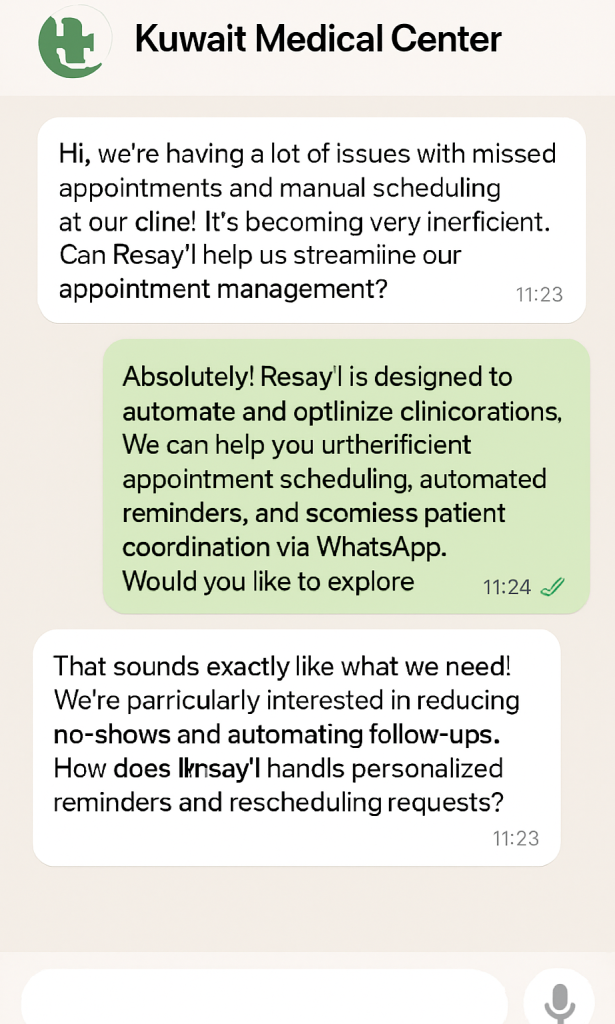The image size is (615, 1024).
Task: Record a voice message with the microphone
Action: [559, 1000]
